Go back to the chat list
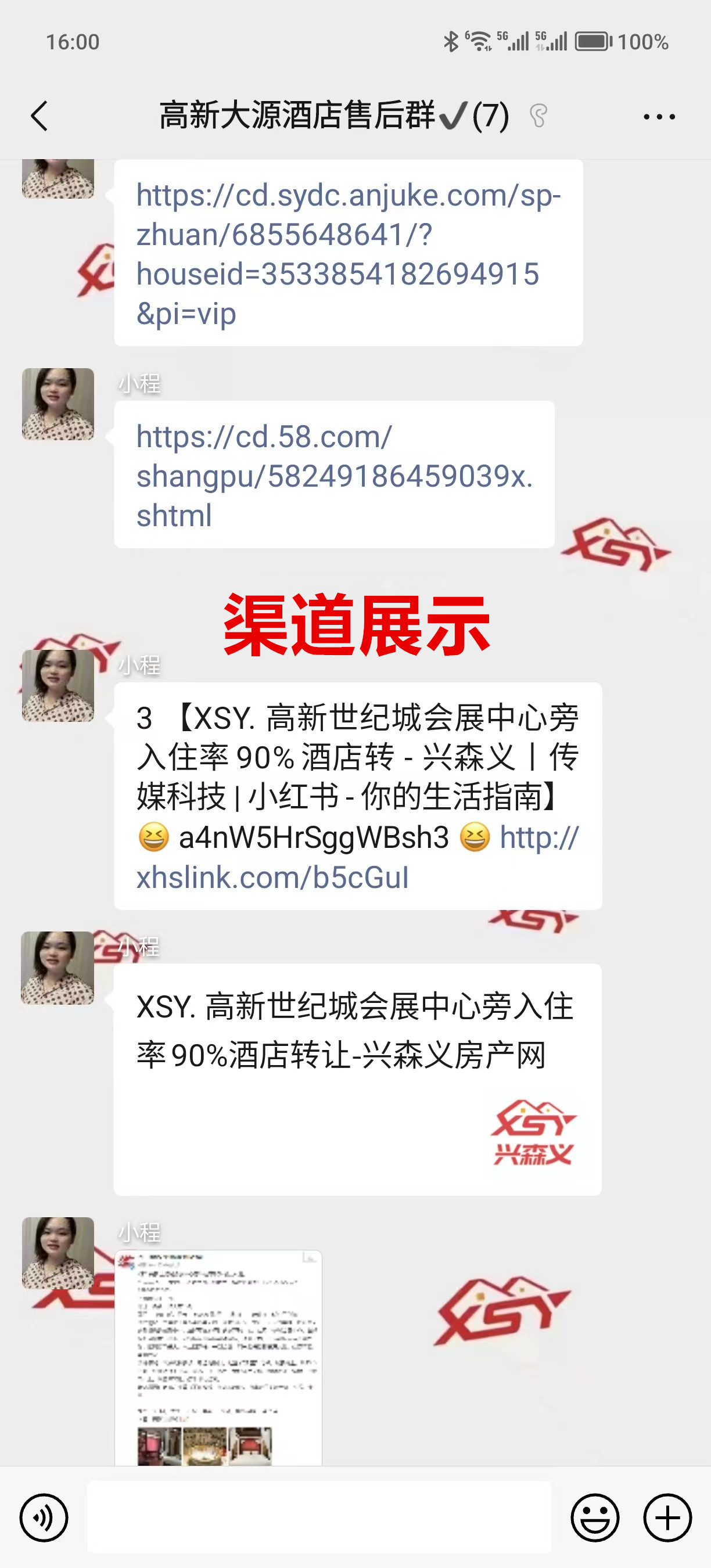Image resolution: width=711 pixels, height=1568 pixels. [x=39, y=116]
